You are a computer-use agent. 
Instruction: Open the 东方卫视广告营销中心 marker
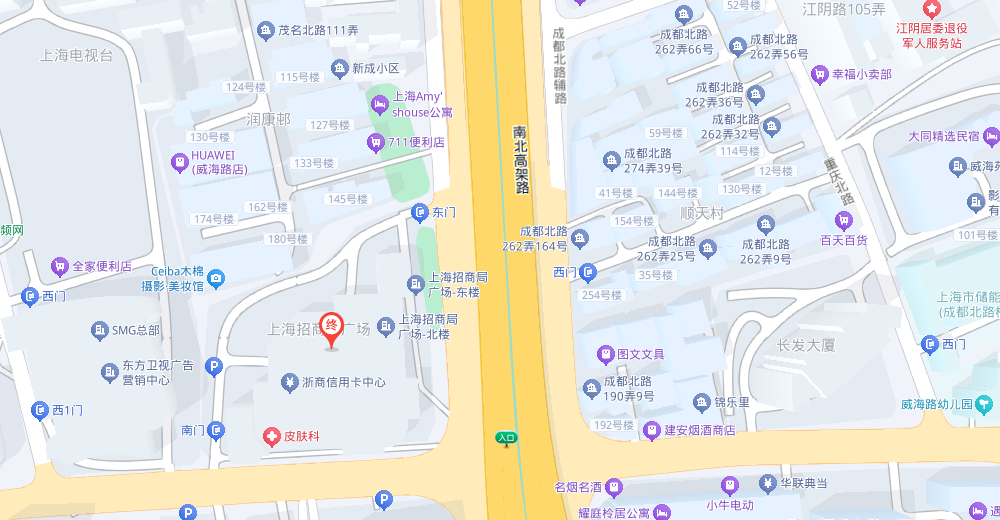pos(109,373)
